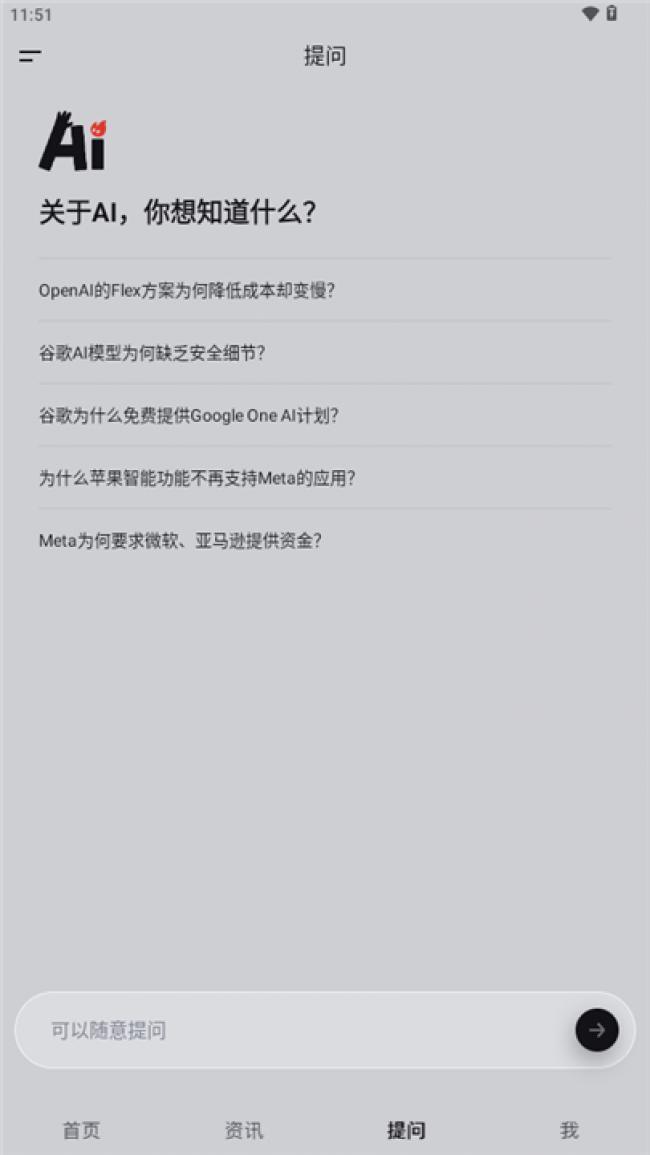The width and height of the screenshot is (650, 1155).
Task: Tap the send arrow button
Action: (x=597, y=1030)
